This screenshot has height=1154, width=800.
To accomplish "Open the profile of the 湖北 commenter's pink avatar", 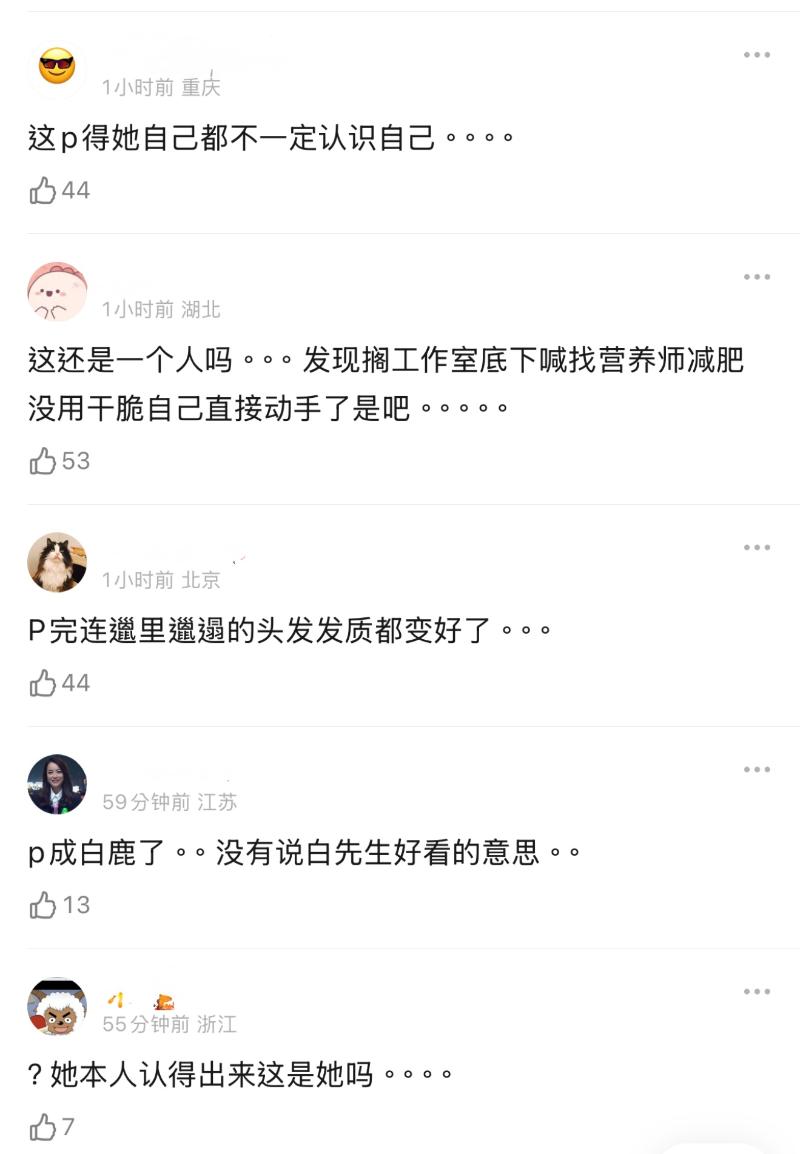I will (x=57, y=292).
